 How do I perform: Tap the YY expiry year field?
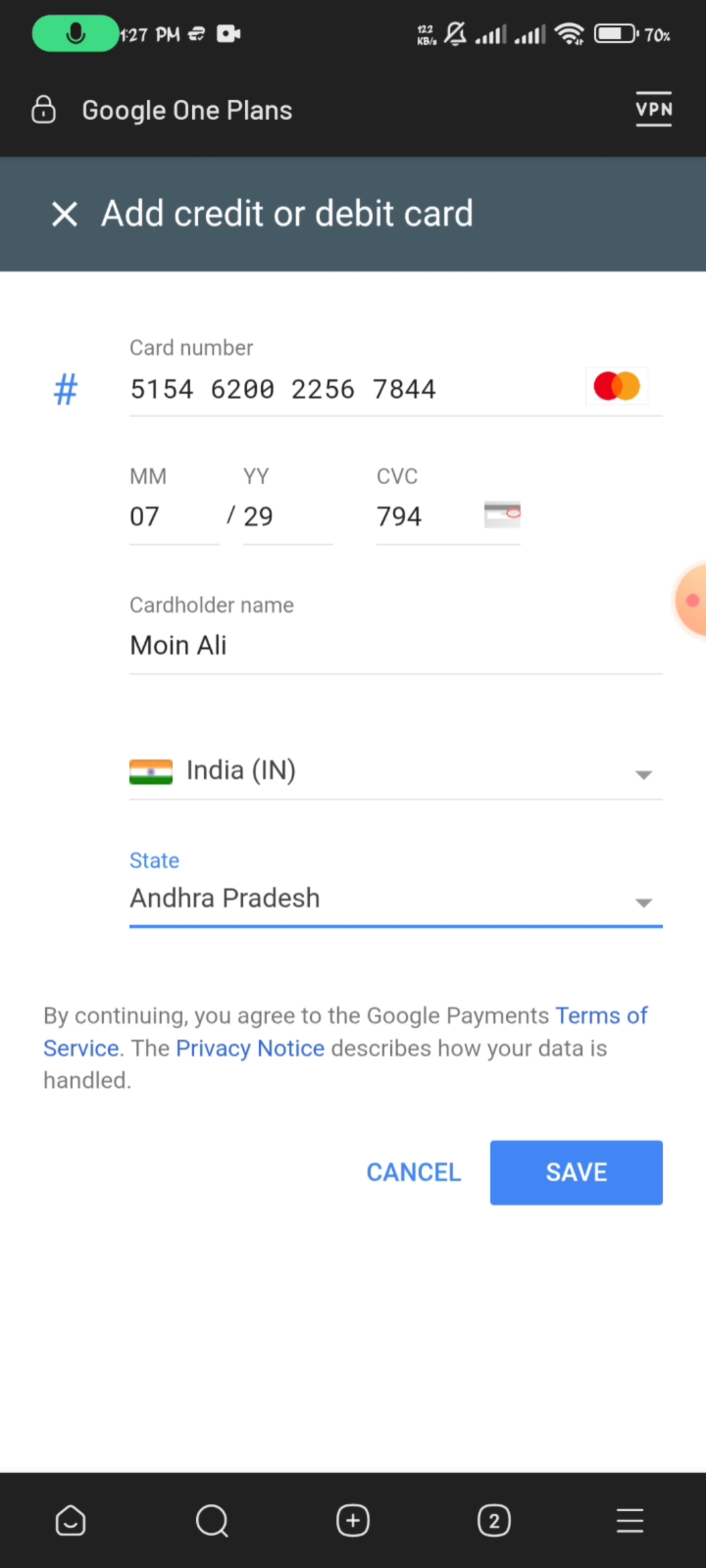[x=288, y=517]
